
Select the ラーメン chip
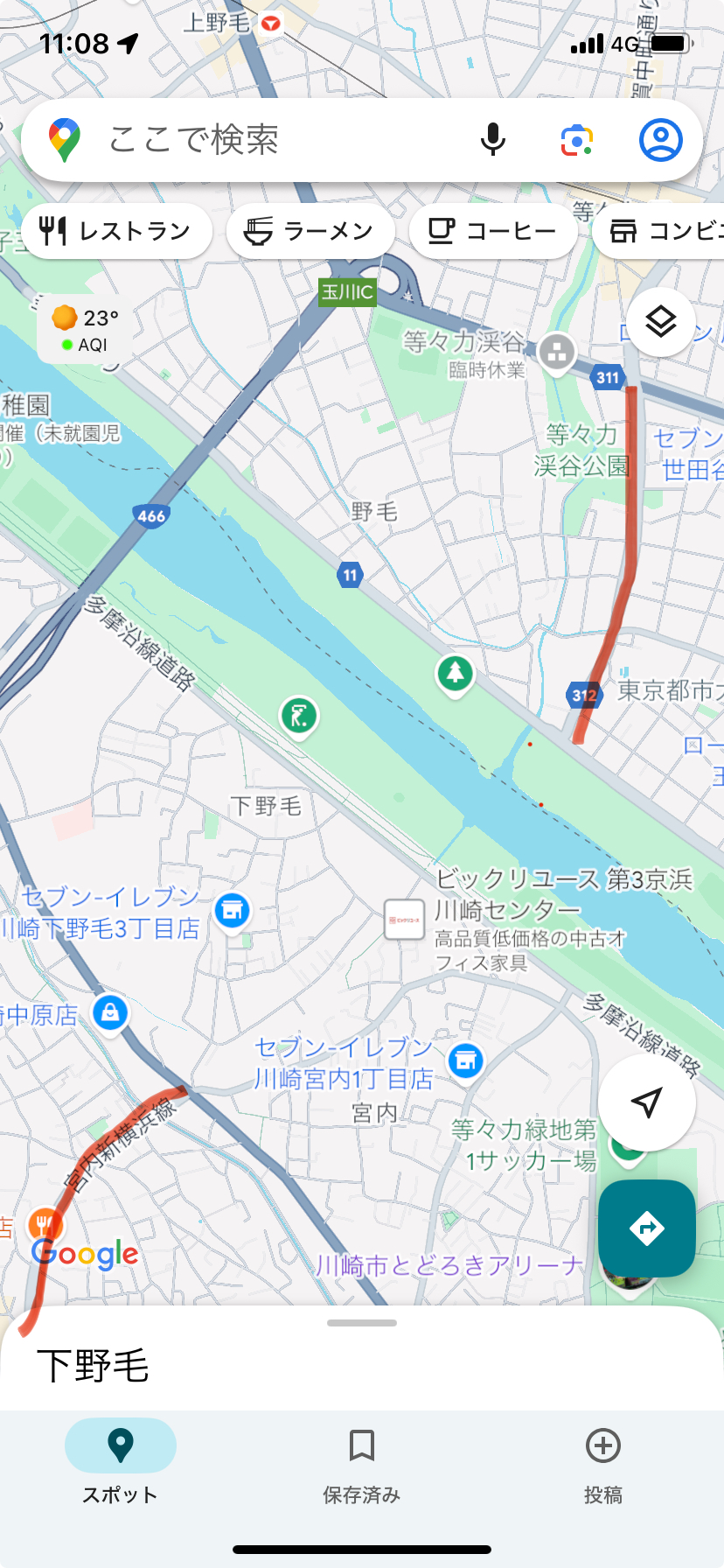[310, 231]
